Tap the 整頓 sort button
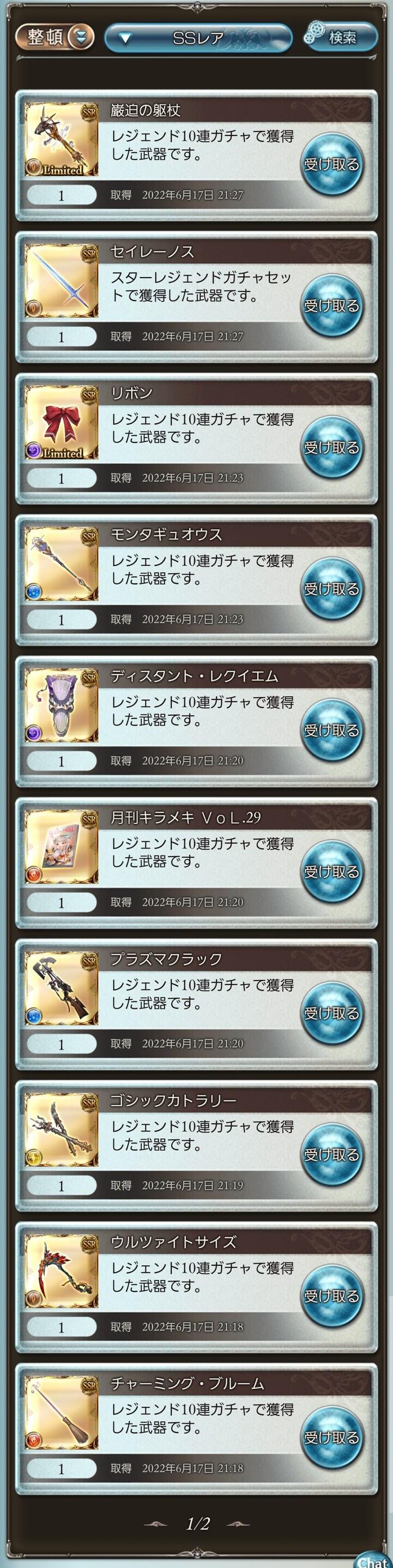This screenshot has height=1568, width=393. (54, 38)
